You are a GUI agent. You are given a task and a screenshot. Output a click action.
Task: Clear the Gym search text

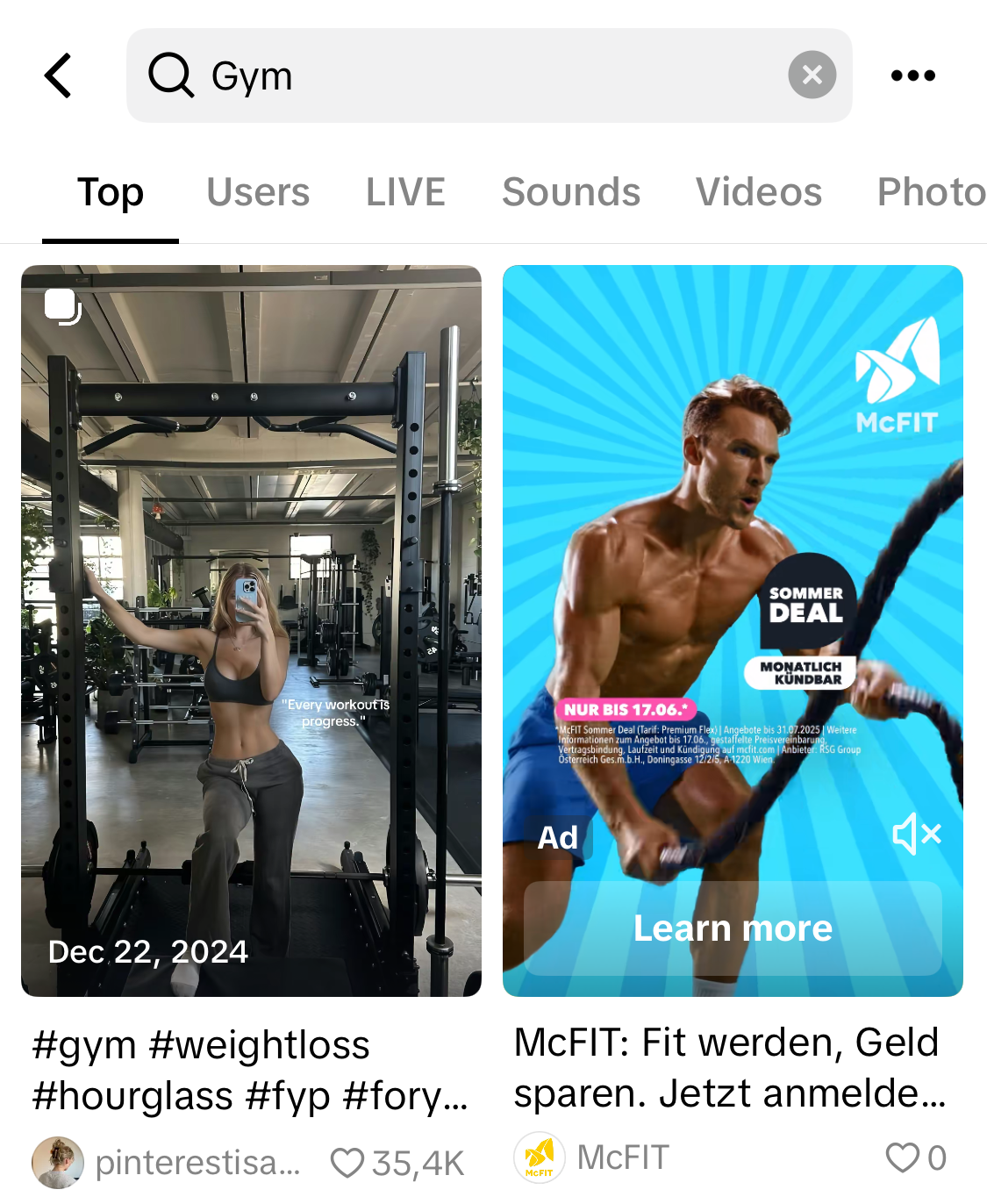tap(812, 75)
